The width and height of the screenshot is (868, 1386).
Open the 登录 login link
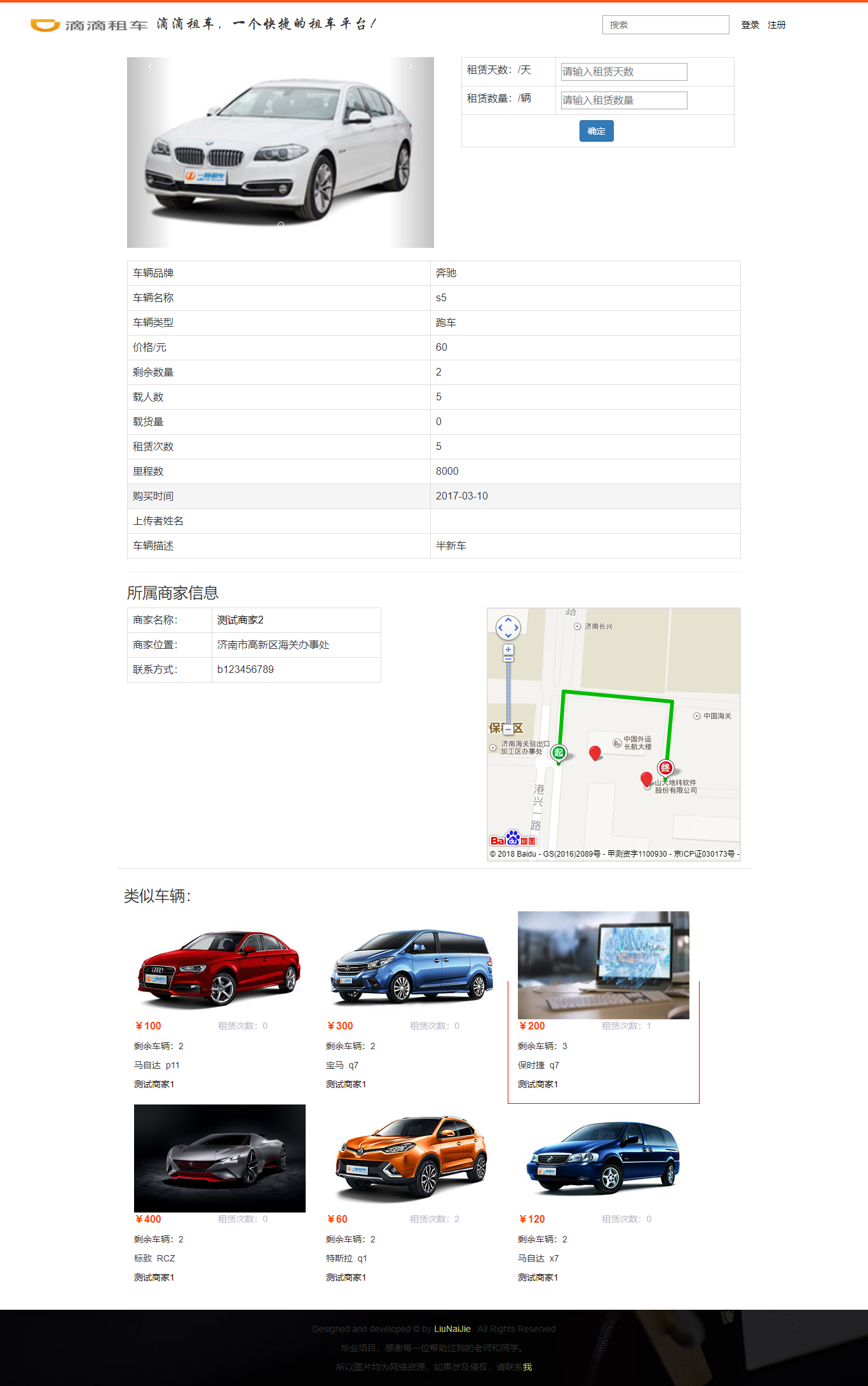[750, 25]
